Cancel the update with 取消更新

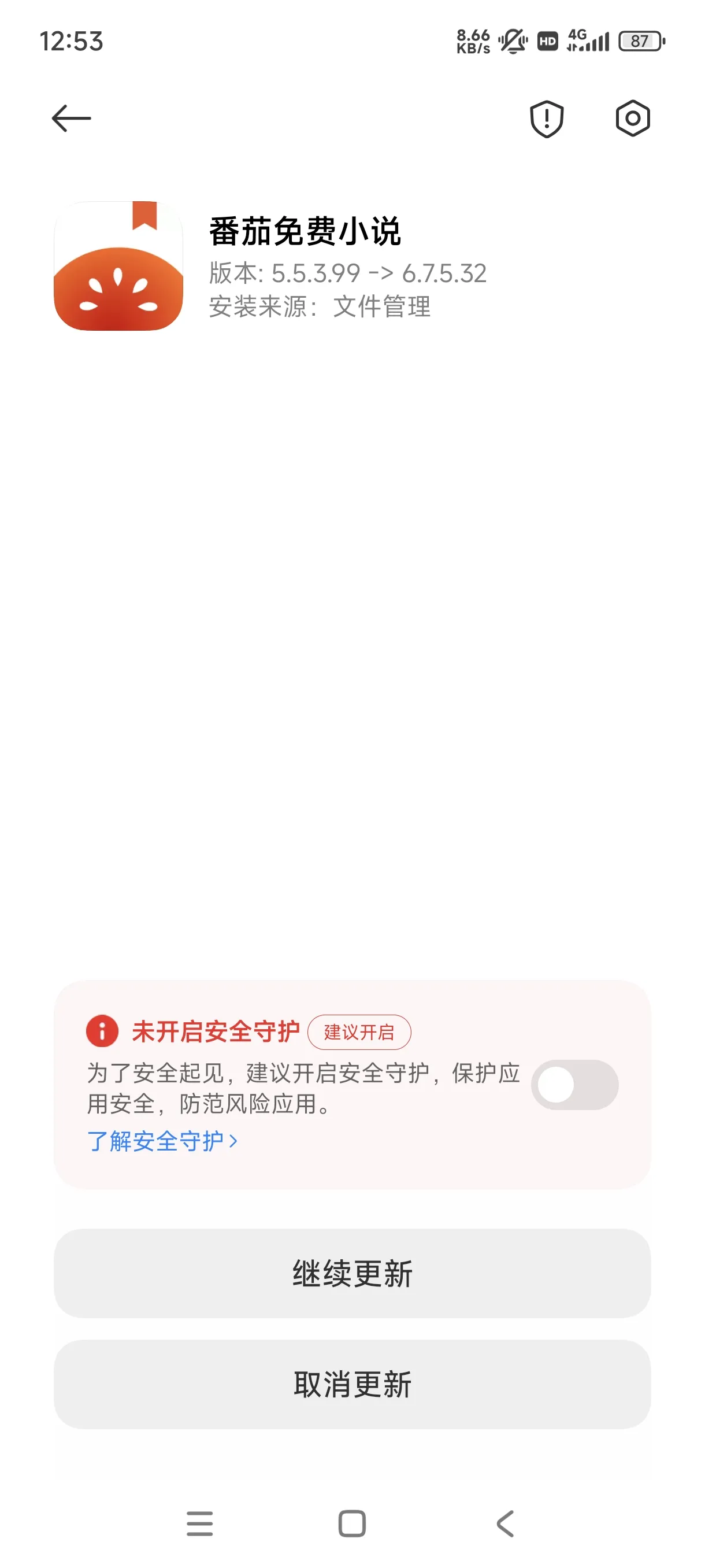352,1384
